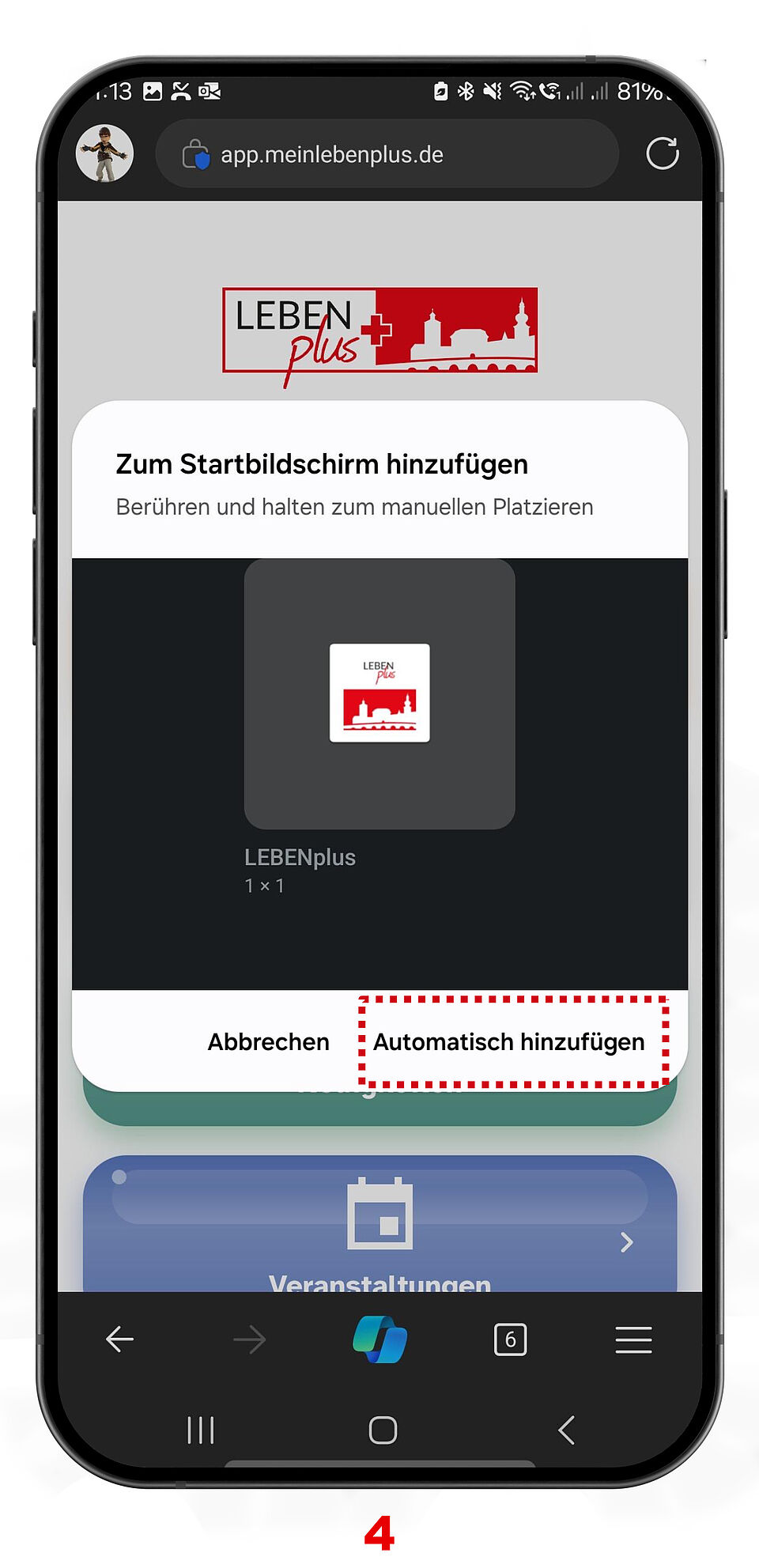Go back with the browser's back arrow
Image resolution: width=759 pixels, height=1568 pixels.
click(120, 1339)
